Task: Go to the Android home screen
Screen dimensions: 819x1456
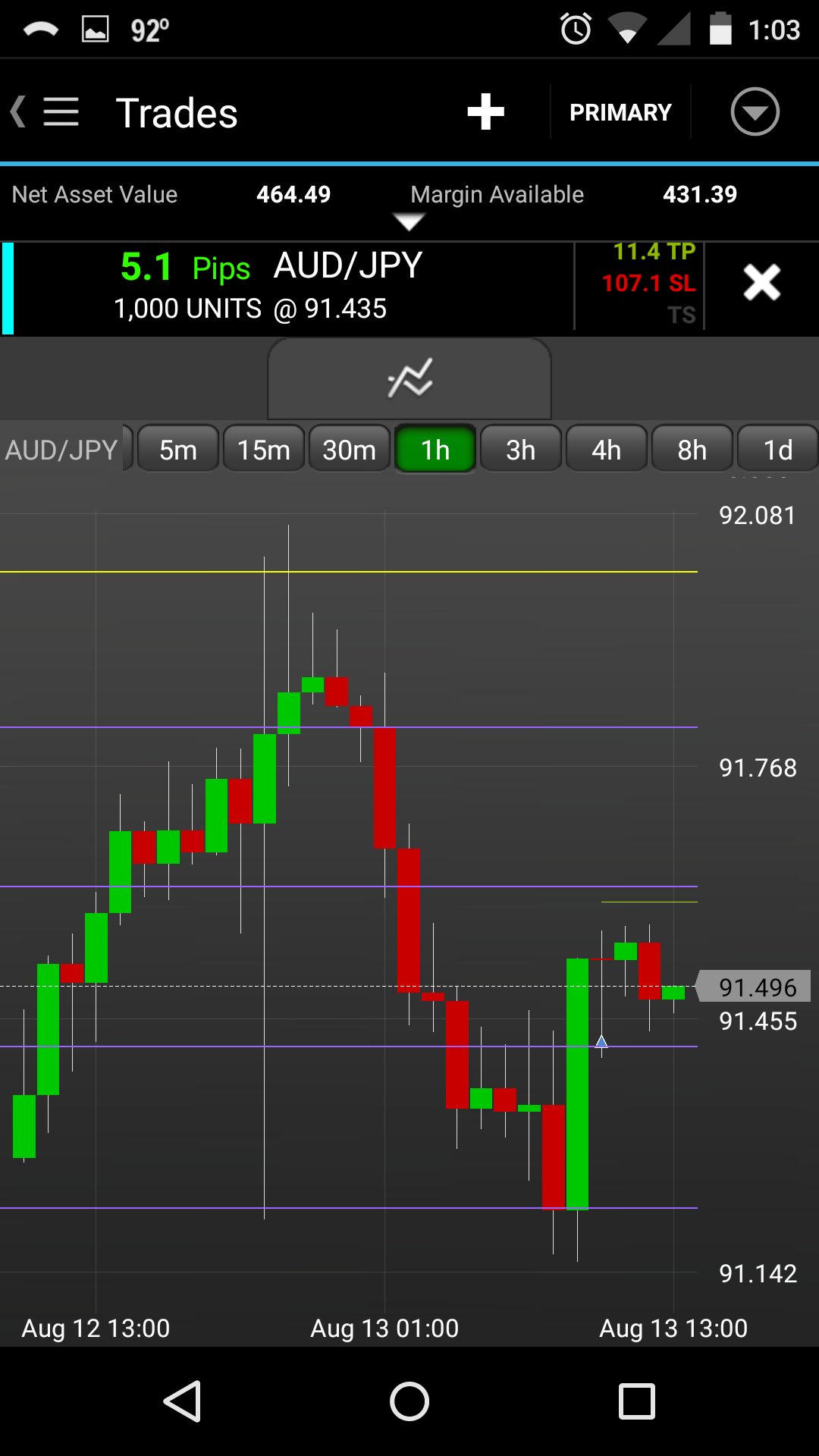Action: (x=409, y=1401)
